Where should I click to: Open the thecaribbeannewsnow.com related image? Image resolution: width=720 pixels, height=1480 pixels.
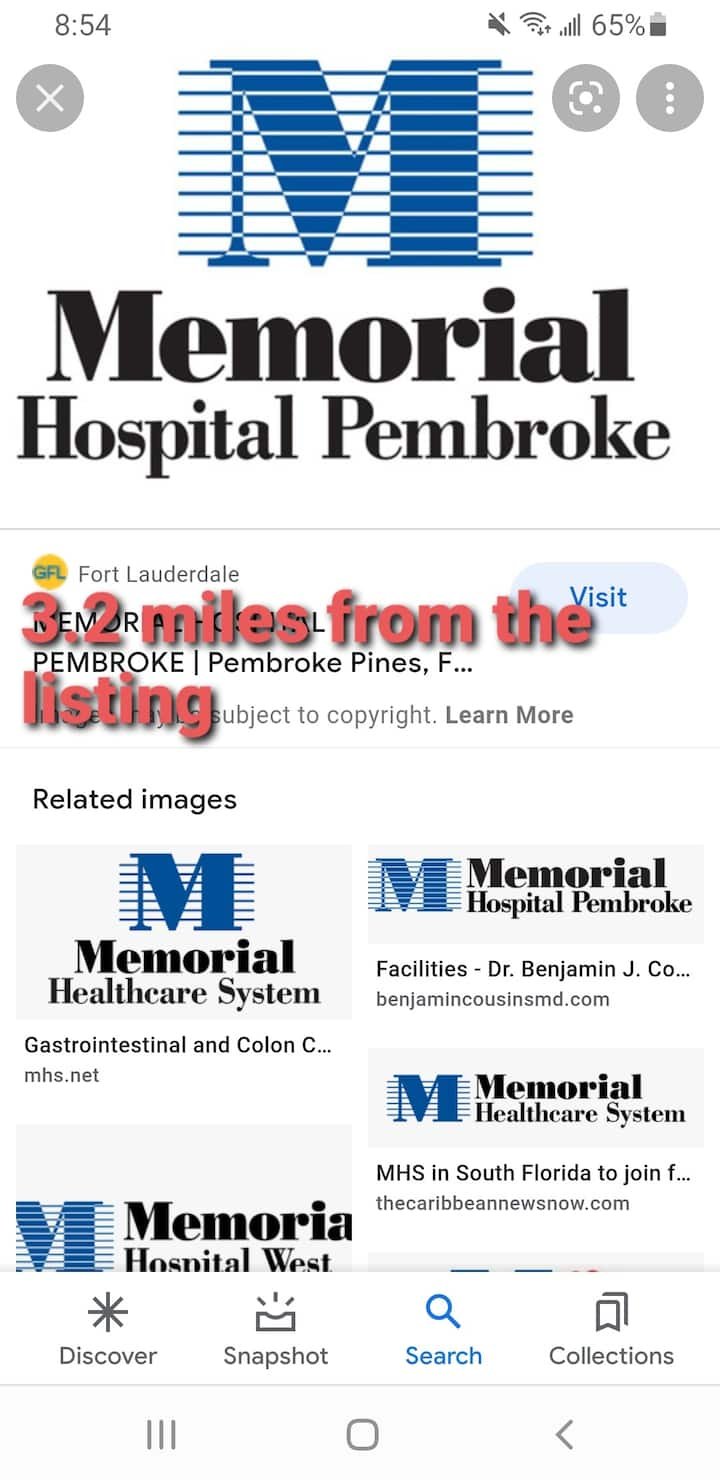[x=536, y=1098]
